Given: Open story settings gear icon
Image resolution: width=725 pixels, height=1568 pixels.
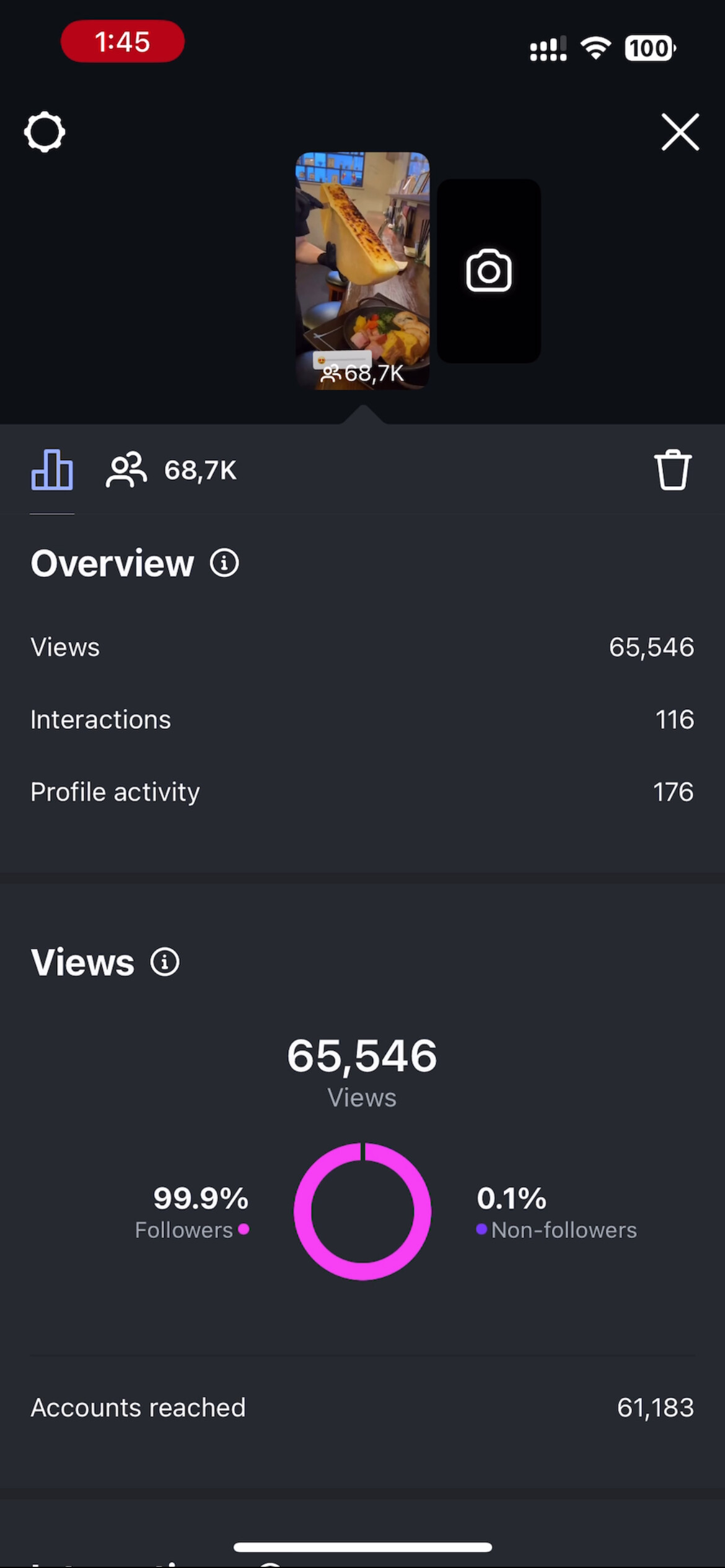Looking at the screenshot, I should pyautogui.click(x=45, y=132).
